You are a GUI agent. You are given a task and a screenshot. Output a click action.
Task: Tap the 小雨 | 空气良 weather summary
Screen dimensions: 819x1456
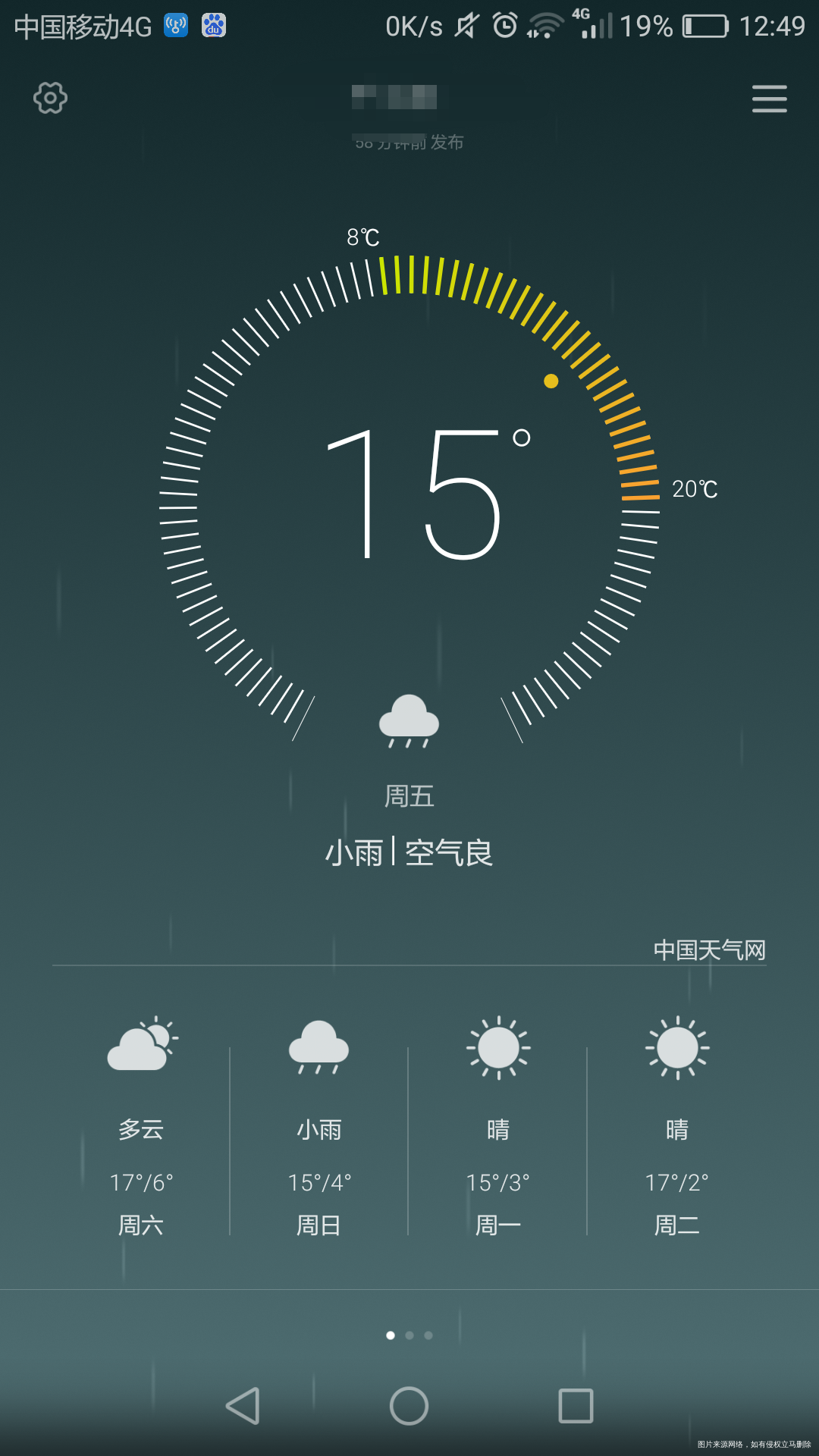coord(408,851)
